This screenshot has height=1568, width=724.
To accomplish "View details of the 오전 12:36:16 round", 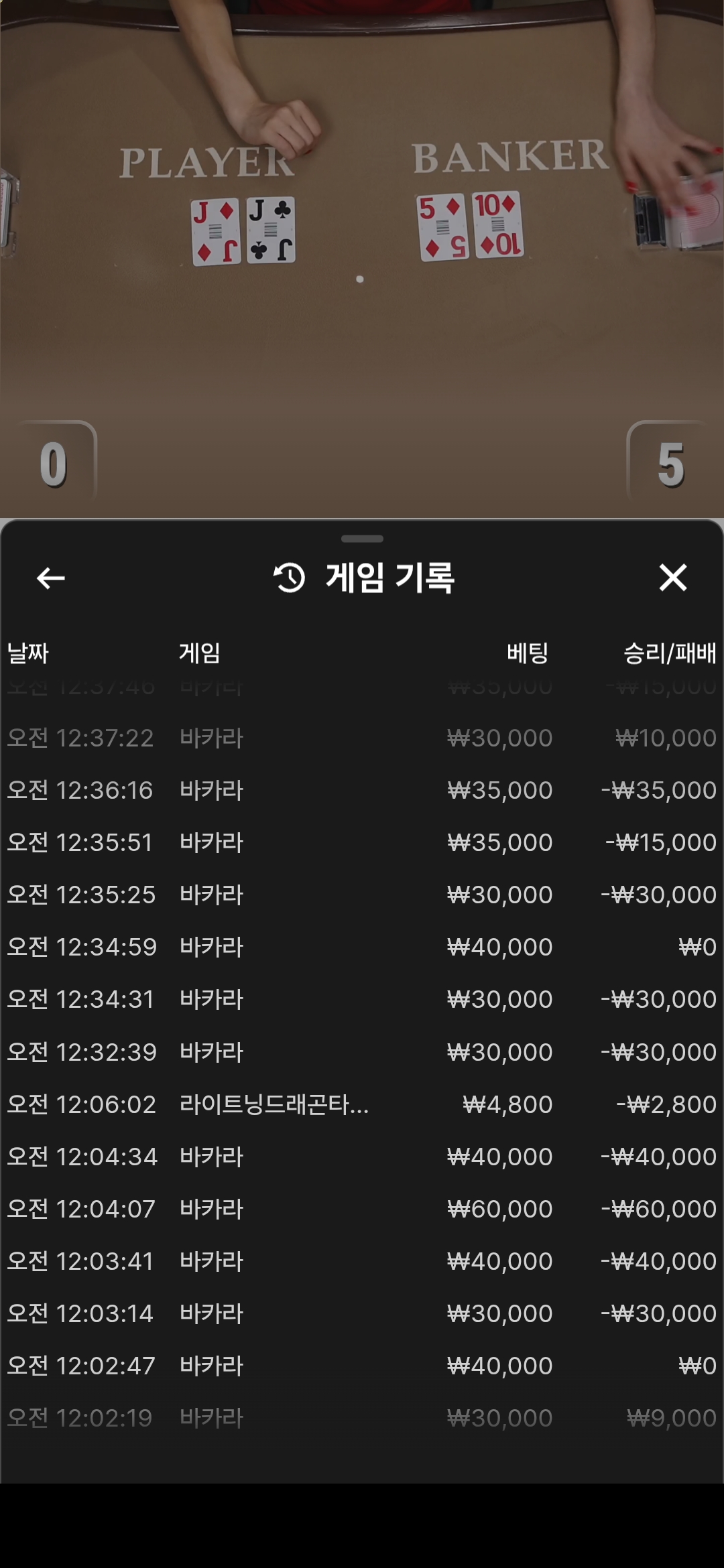I will (362, 790).
